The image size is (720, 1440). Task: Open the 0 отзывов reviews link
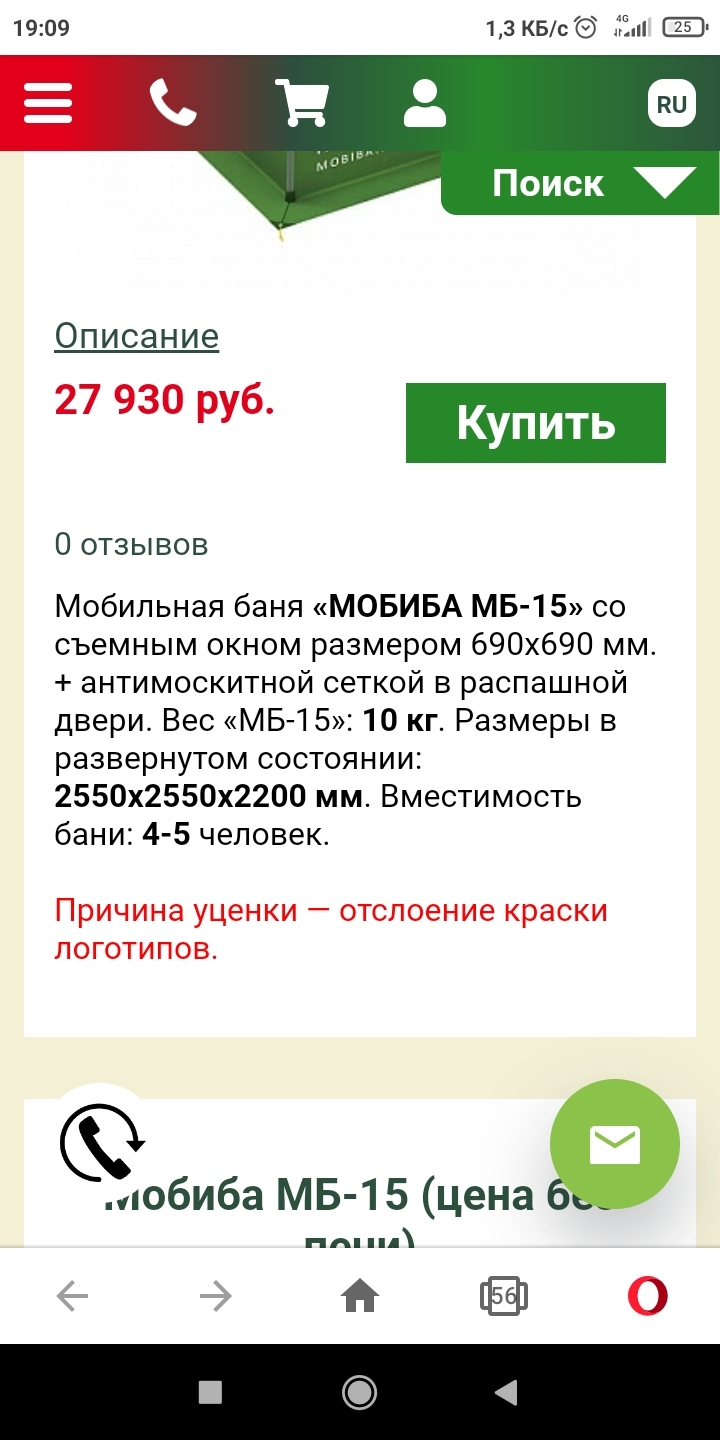point(131,545)
